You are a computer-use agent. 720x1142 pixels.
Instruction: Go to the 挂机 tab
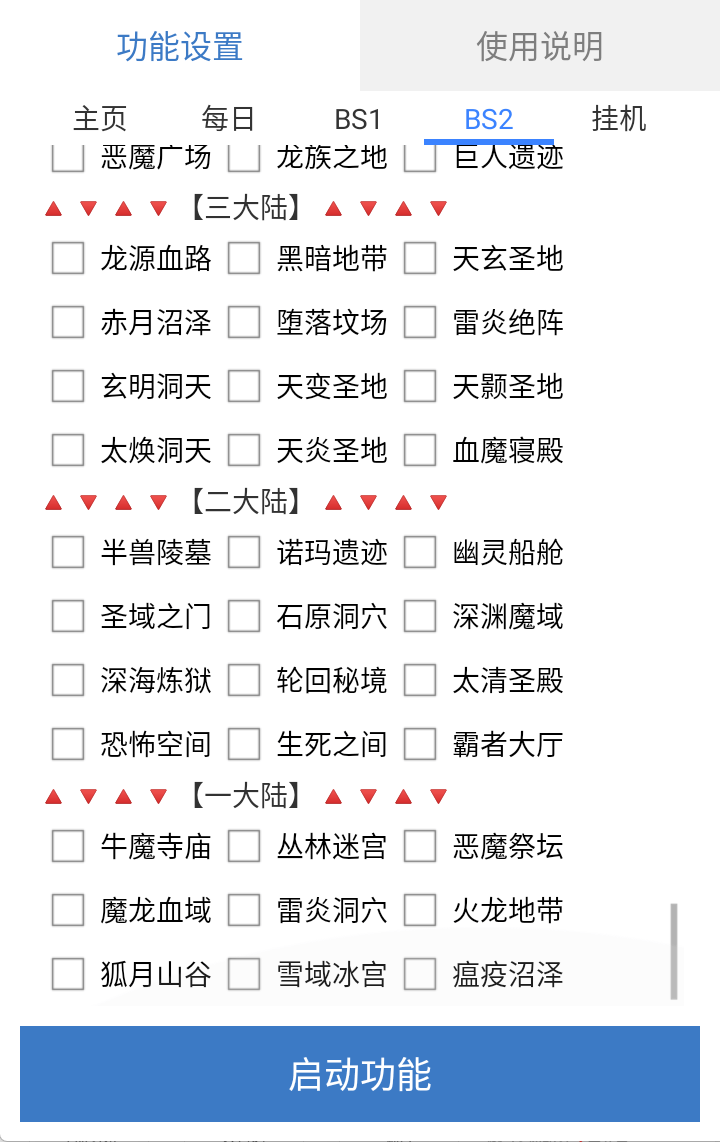(619, 119)
